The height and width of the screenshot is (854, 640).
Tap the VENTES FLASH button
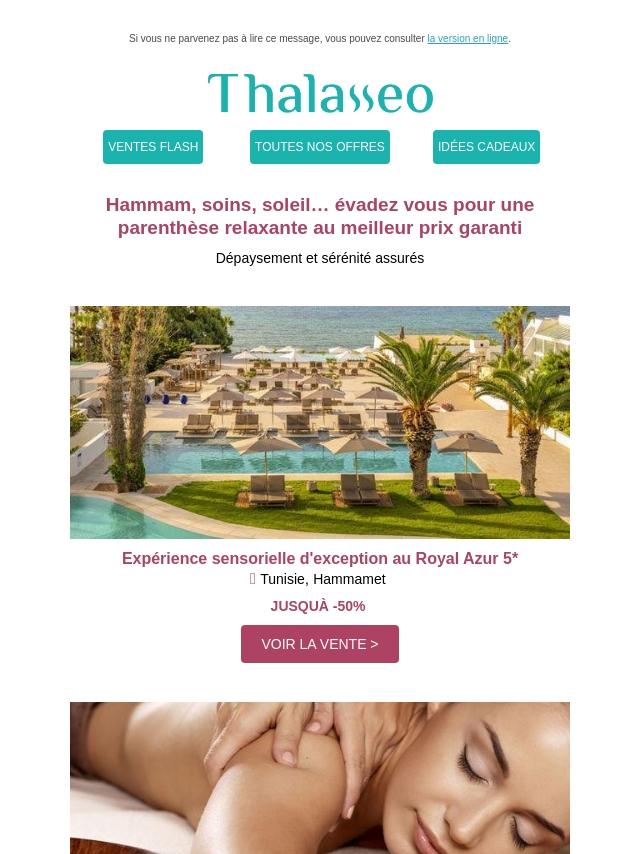tap(153, 147)
